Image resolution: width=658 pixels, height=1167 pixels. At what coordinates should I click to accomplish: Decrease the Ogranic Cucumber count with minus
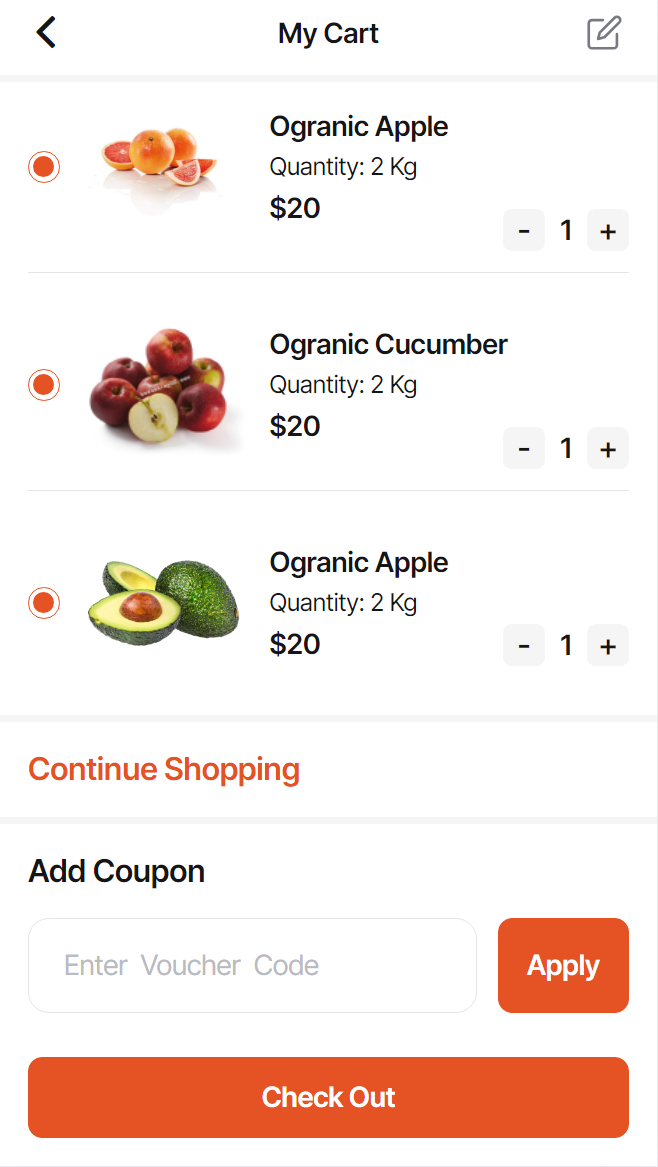point(524,448)
